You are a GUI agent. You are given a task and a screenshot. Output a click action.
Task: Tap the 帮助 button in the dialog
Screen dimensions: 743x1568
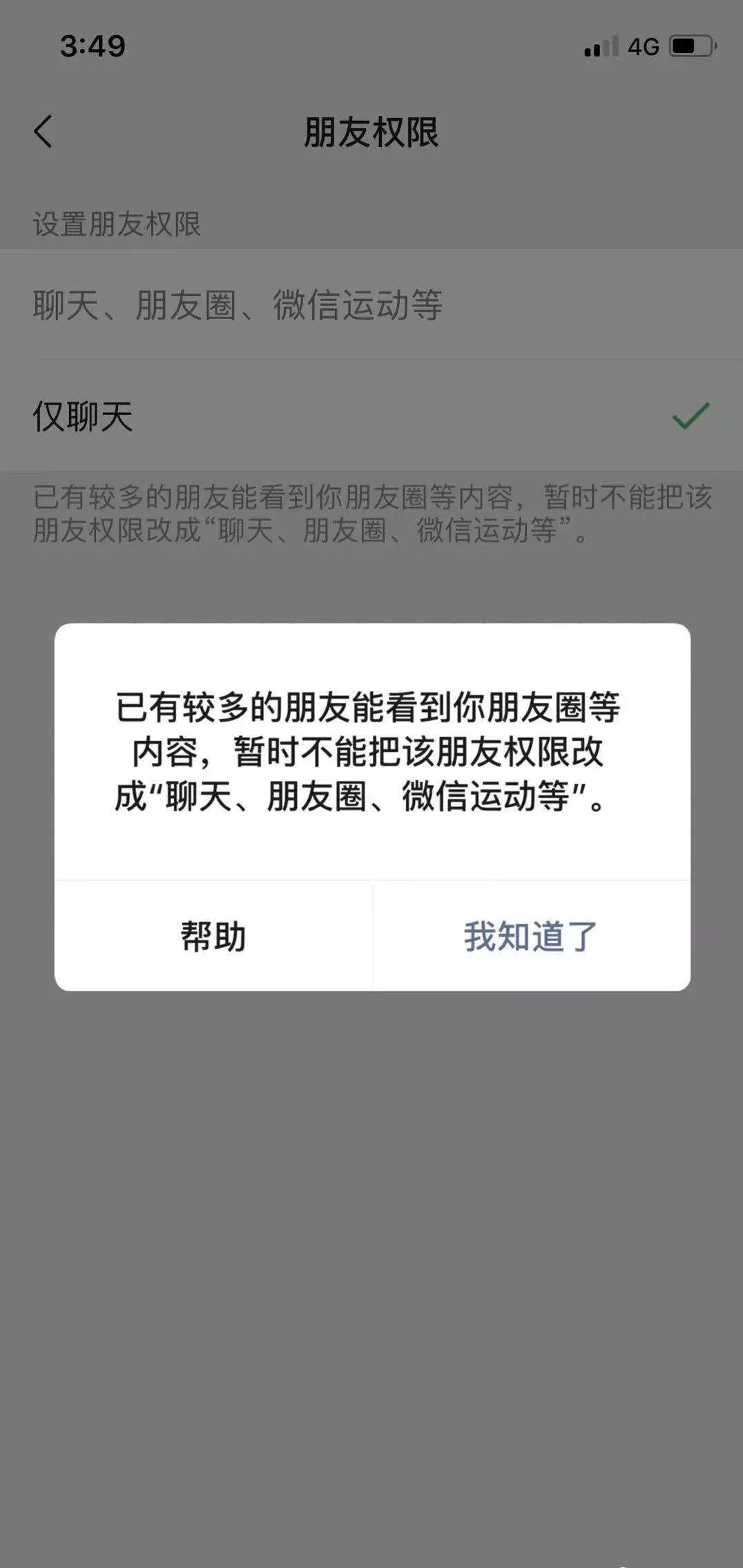[x=213, y=936]
